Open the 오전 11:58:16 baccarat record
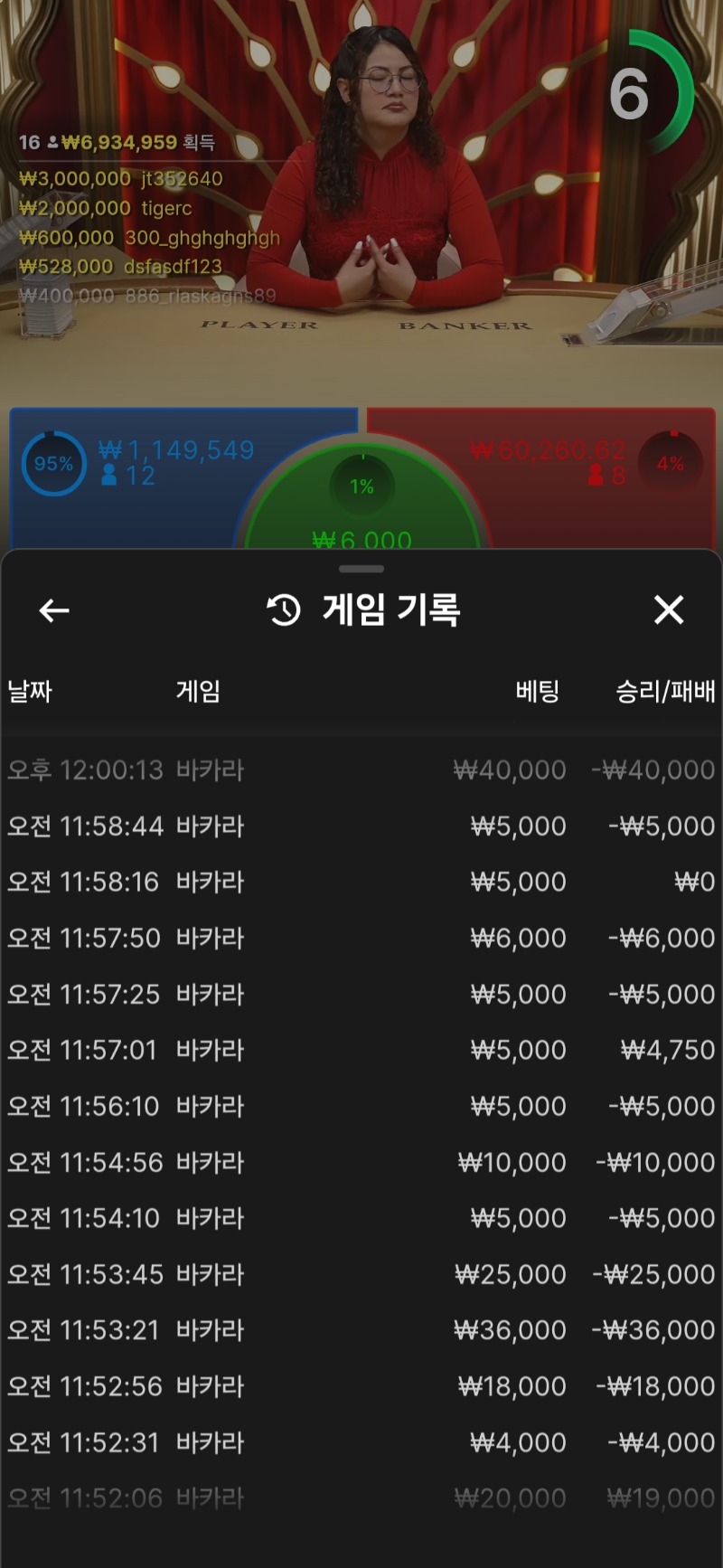 click(361, 882)
